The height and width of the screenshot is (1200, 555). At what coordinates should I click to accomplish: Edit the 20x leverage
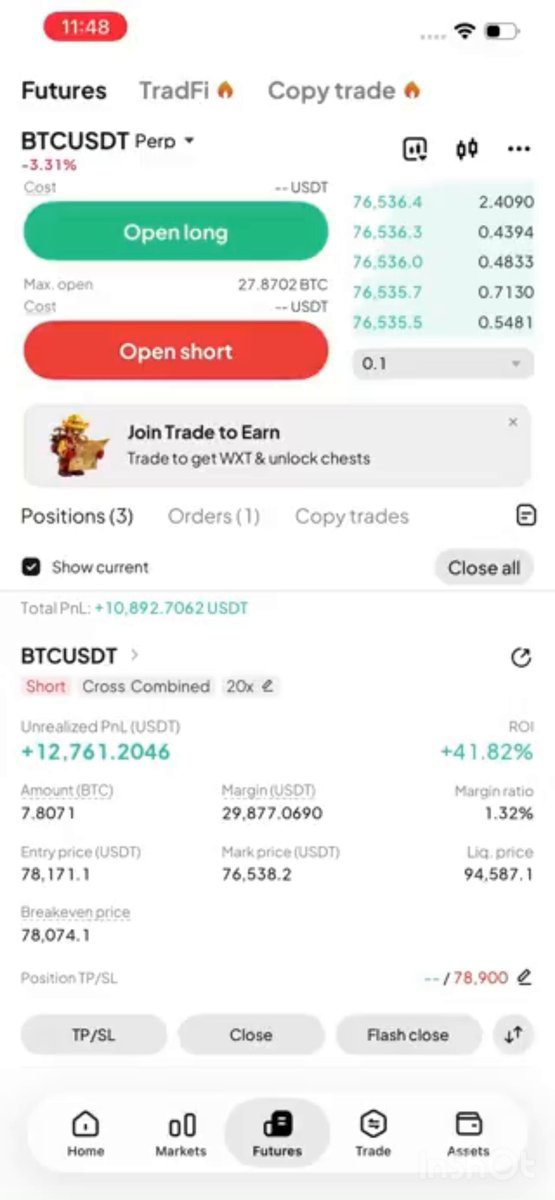250,686
